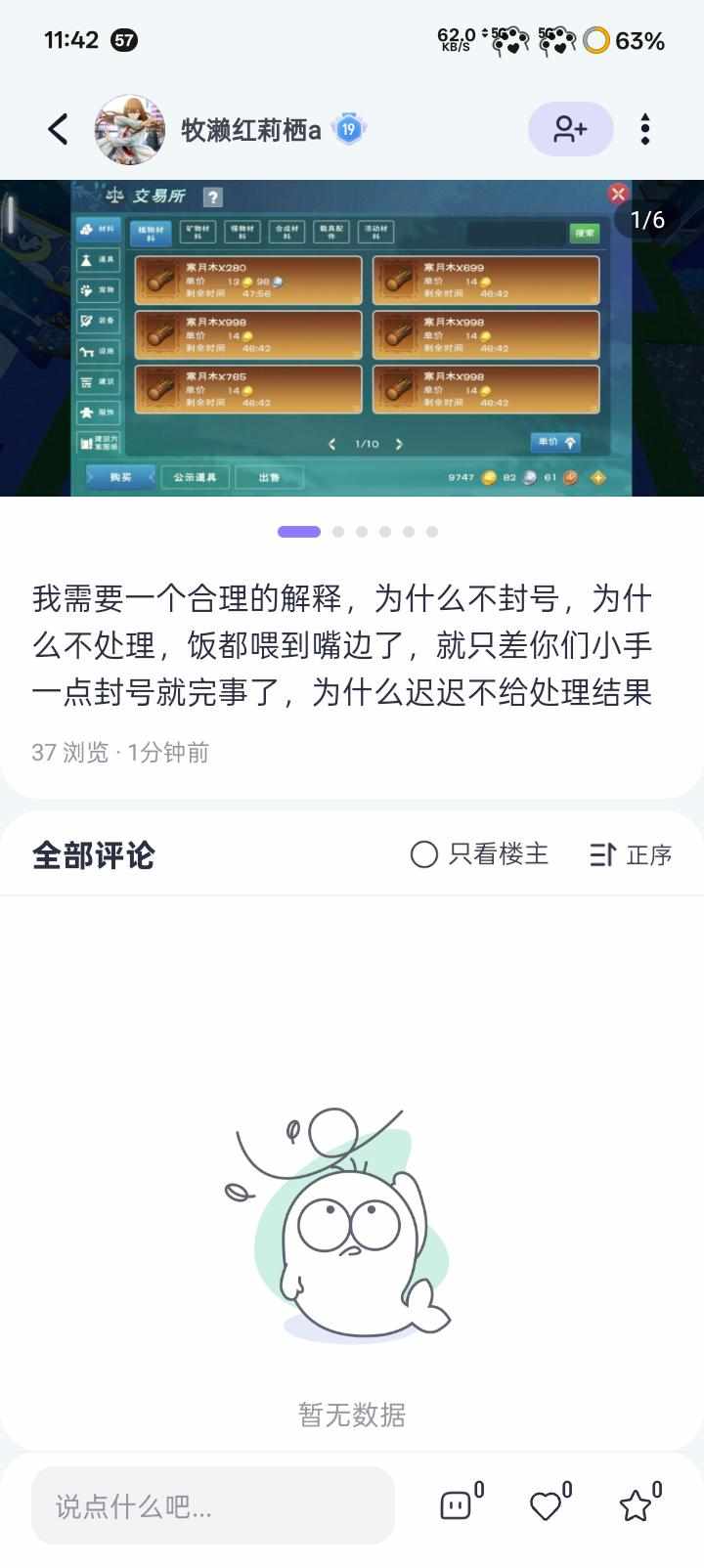Open 牧濑红莉栖a's profile avatar
The image size is (704, 1568).
click(128, 129)
